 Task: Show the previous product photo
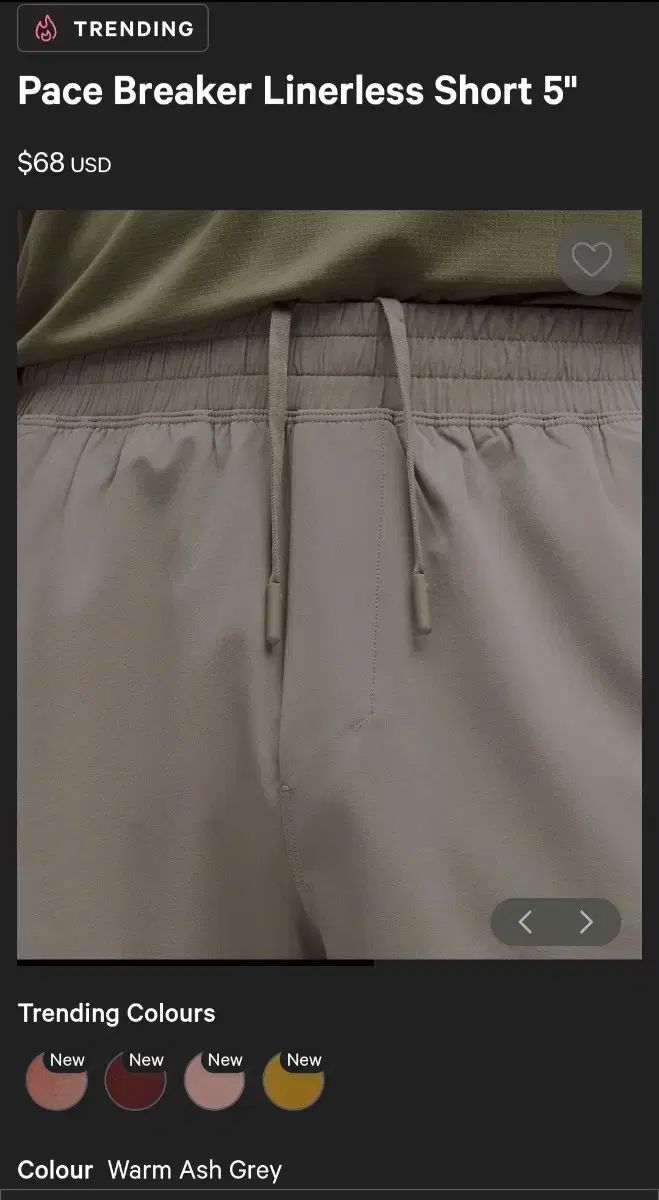click(525, 922)
